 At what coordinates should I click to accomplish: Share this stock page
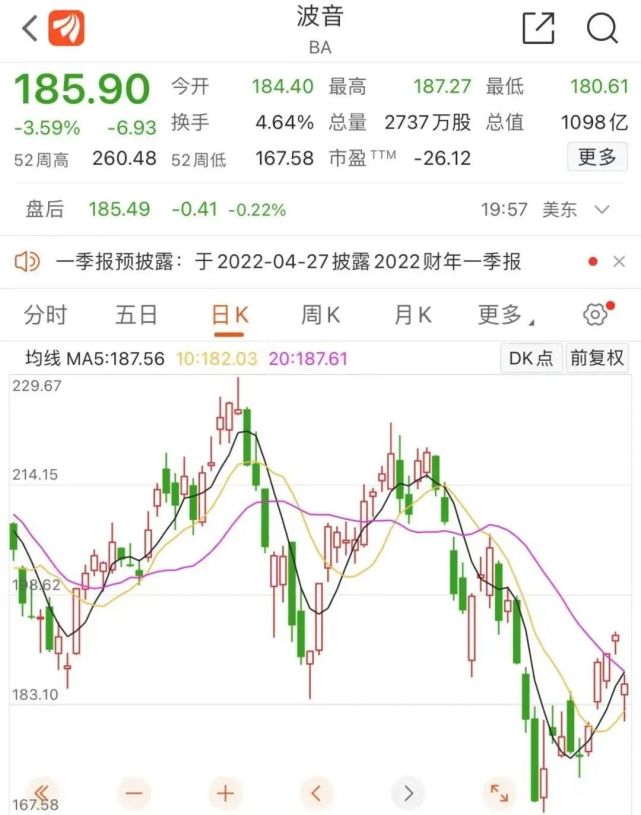(538, 28)
